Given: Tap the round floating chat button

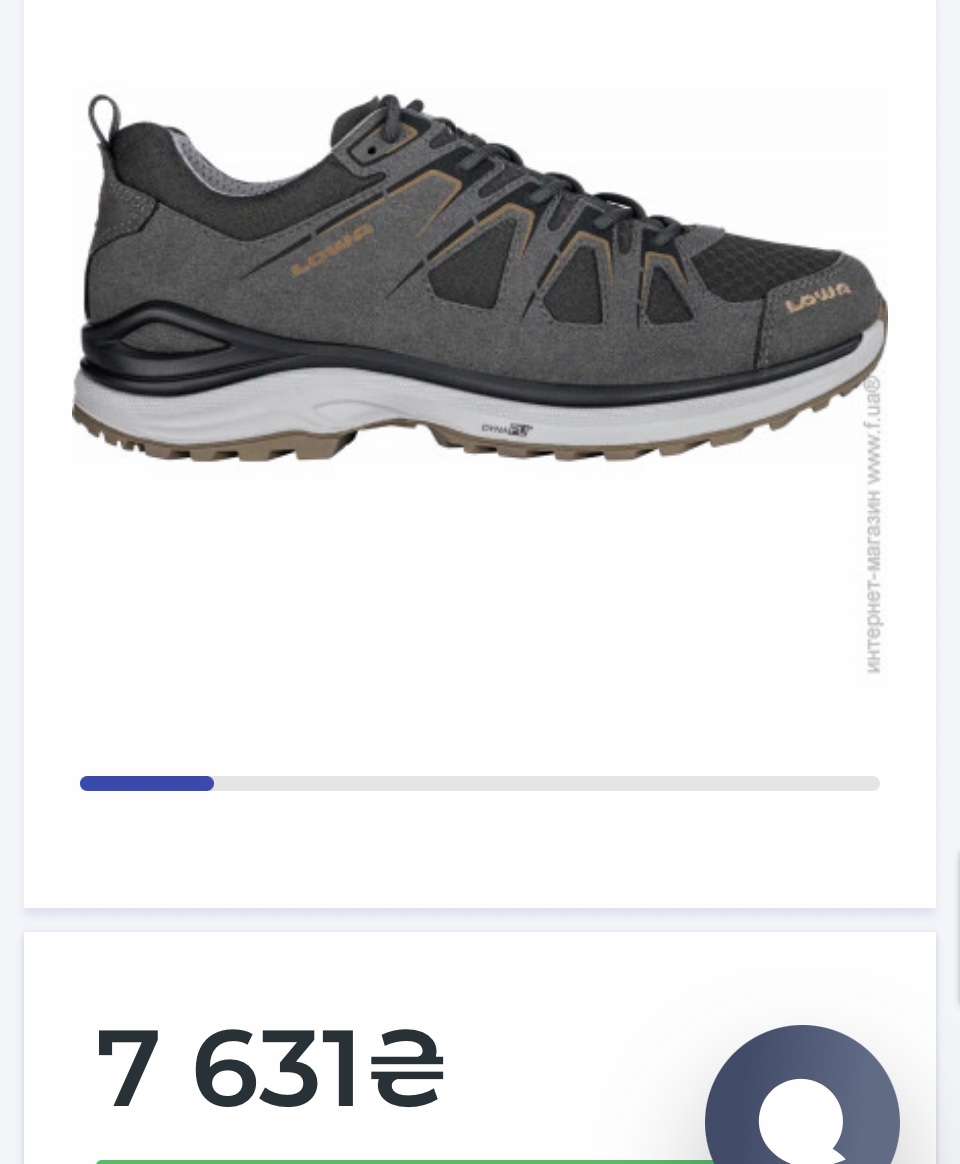Looking at the screenshot, I should click(802, 1111).
